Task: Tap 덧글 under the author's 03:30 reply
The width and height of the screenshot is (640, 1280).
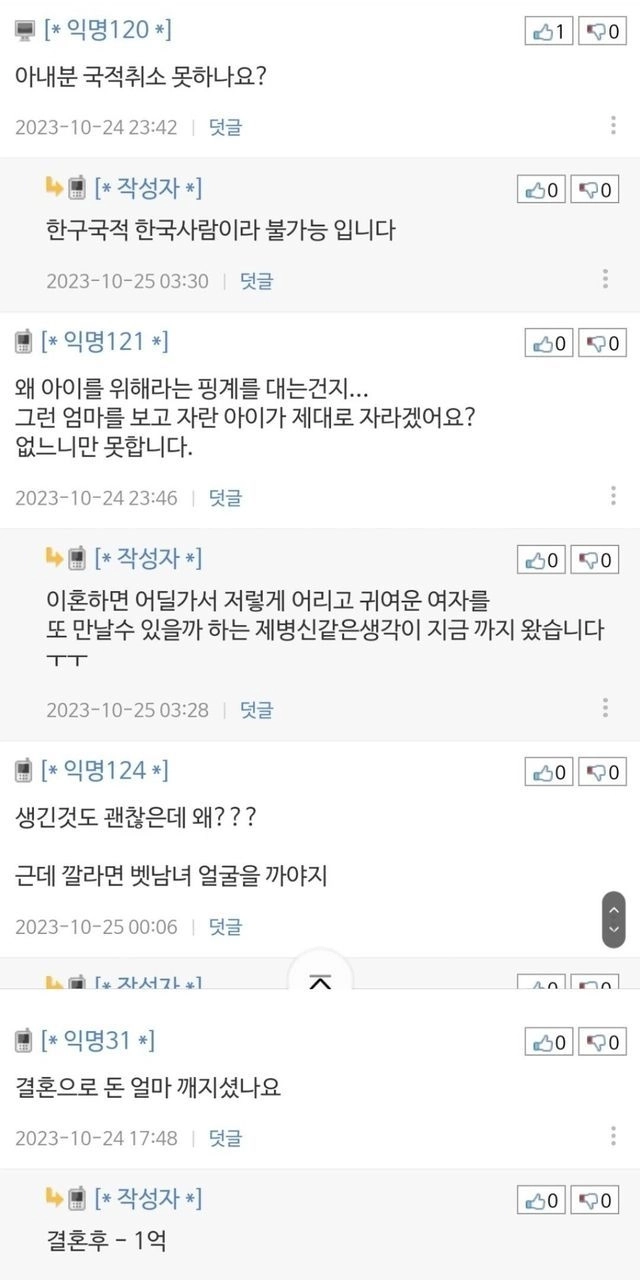Action: tap(256, 280)
